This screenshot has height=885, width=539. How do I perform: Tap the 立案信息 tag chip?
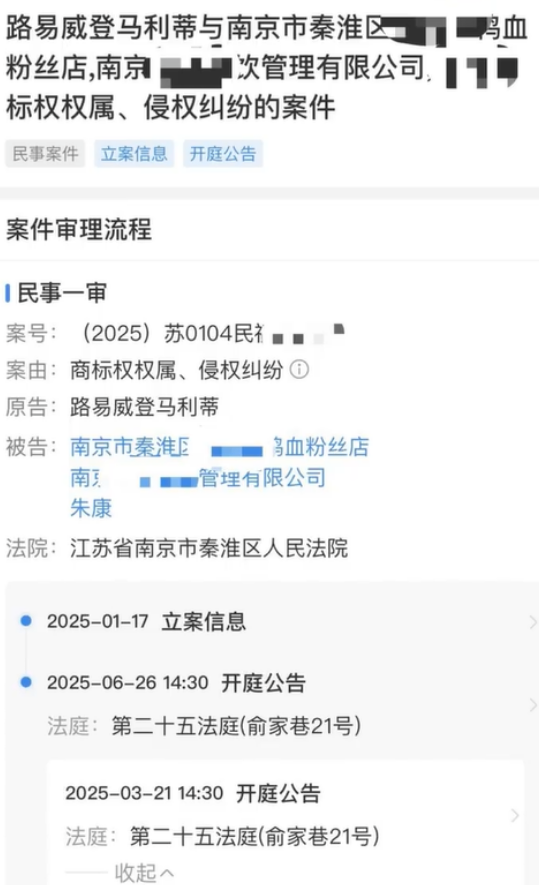pyautogui.click(x=134, y=154)
